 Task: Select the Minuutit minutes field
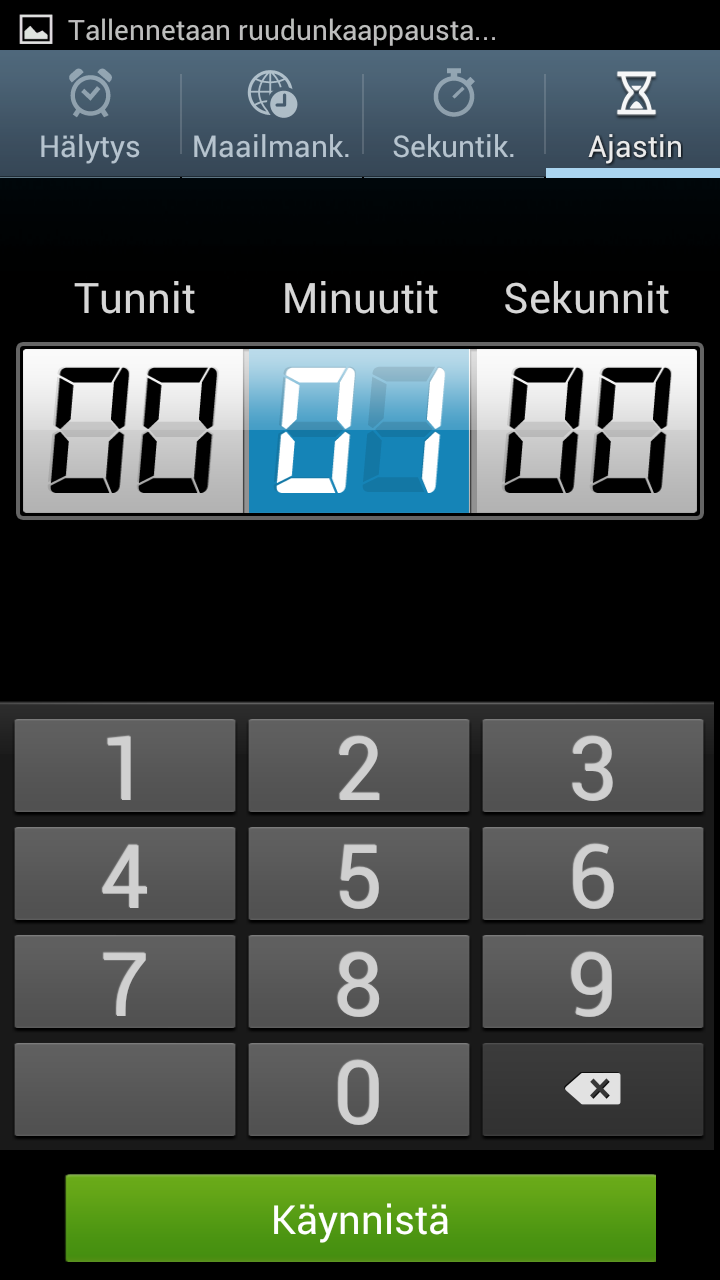click(x=359, y=431)
